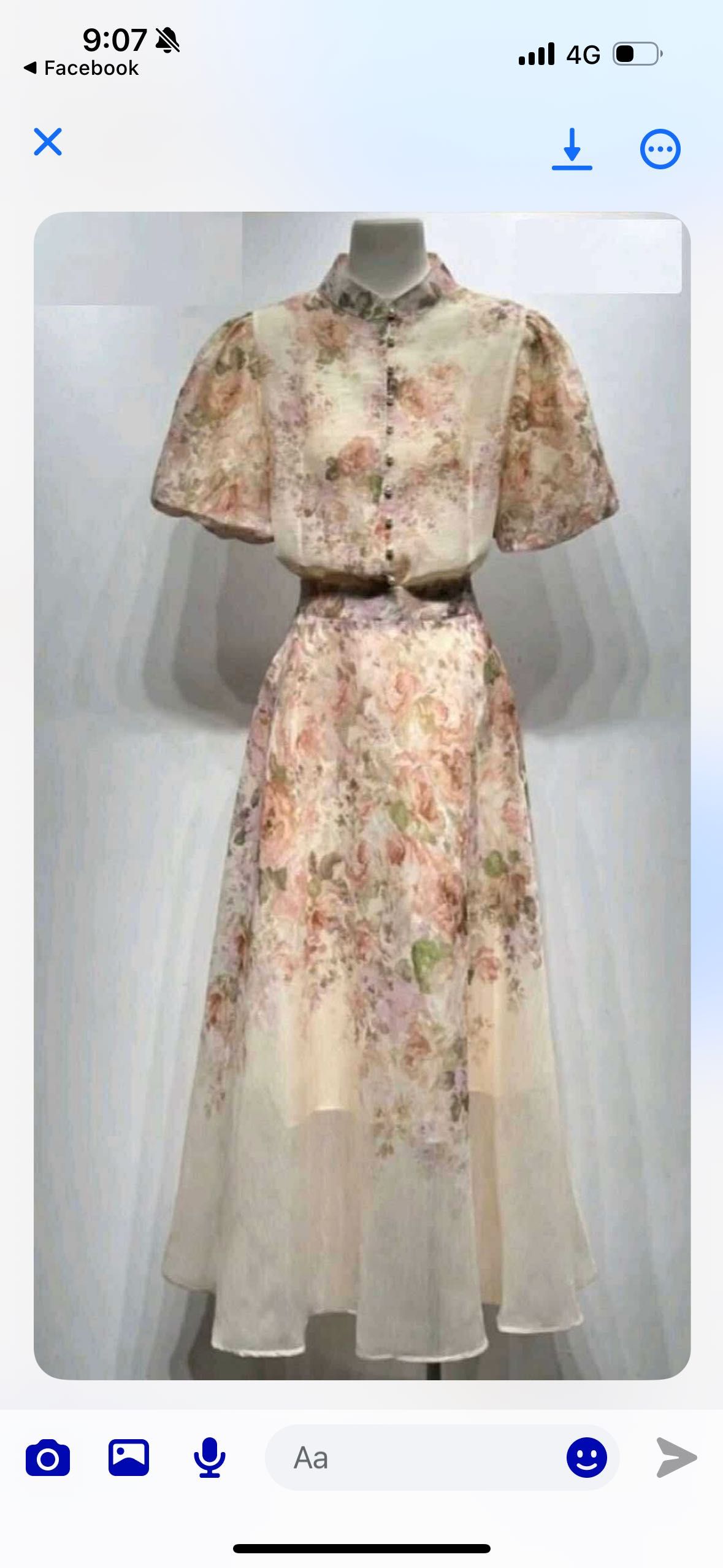Screen dimensions: 723x1568
Task: Close the photo viewer
Action: 48,142
